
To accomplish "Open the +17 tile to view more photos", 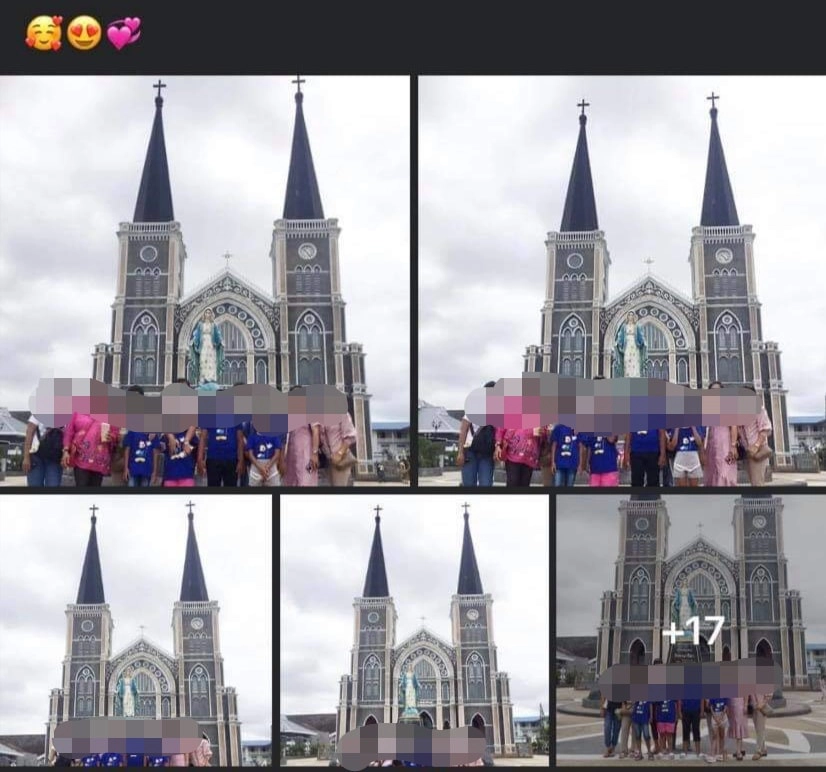I will [x=691, y=630].
